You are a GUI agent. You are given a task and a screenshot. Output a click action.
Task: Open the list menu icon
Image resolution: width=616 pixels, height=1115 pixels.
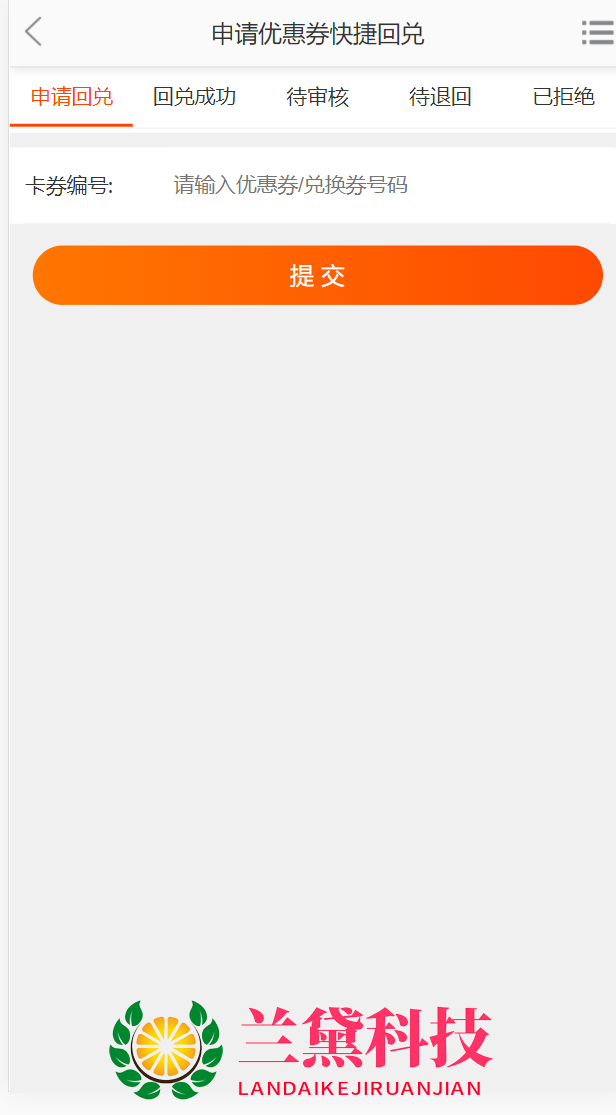[x=597, y=33]
